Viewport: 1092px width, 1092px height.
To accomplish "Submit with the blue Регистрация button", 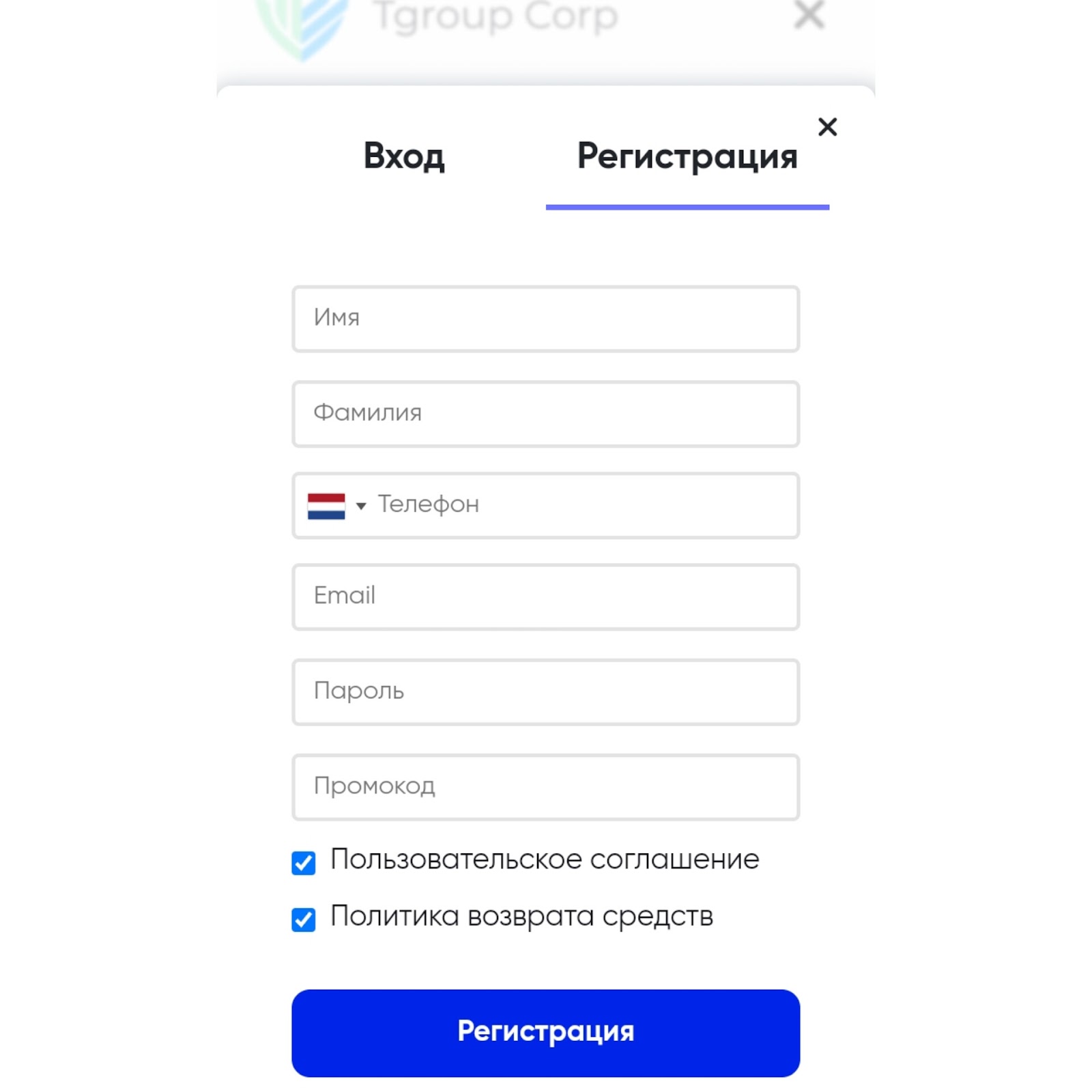I will point(545,1033).
